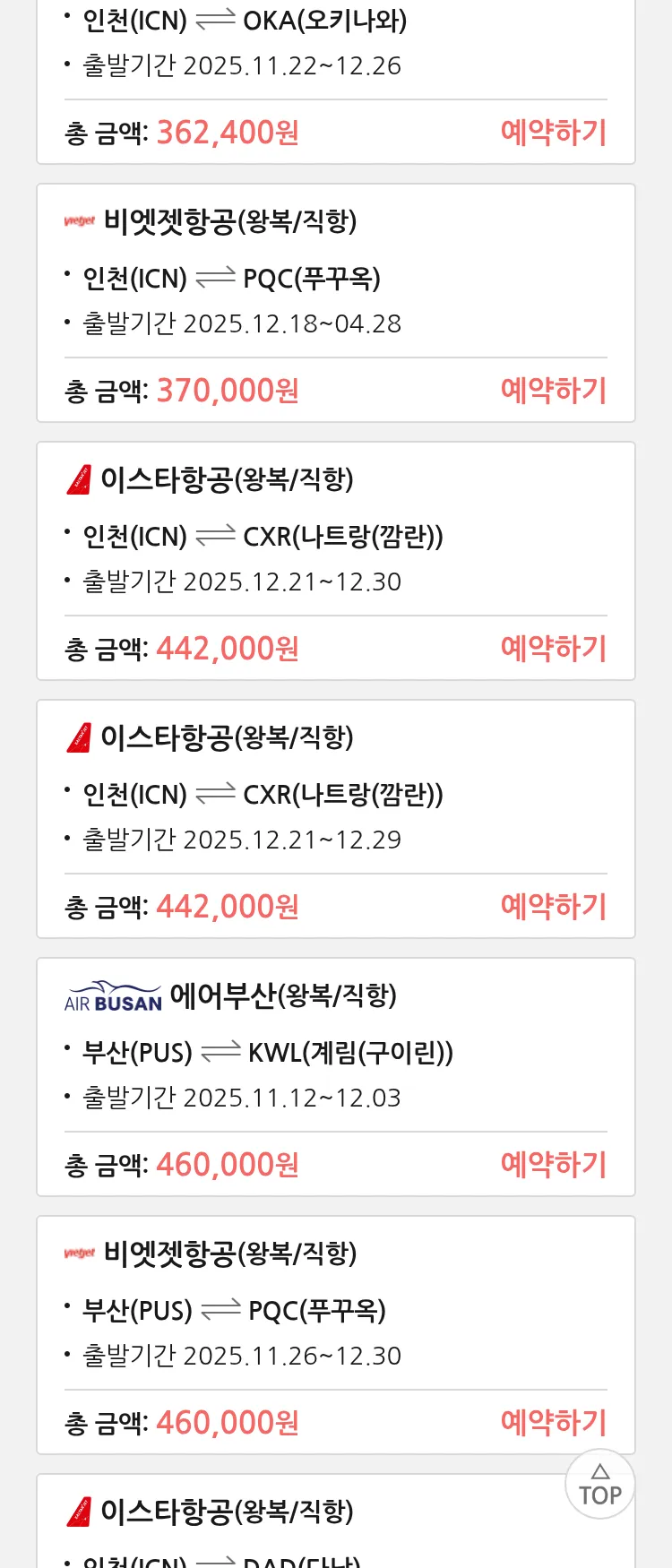This screenshot has height=1568, width=672.
Task: Reserve 이스타항공 나트랑 flight departing 12.21~12.30
Action: pyautogui.click(x=553, y=649)
